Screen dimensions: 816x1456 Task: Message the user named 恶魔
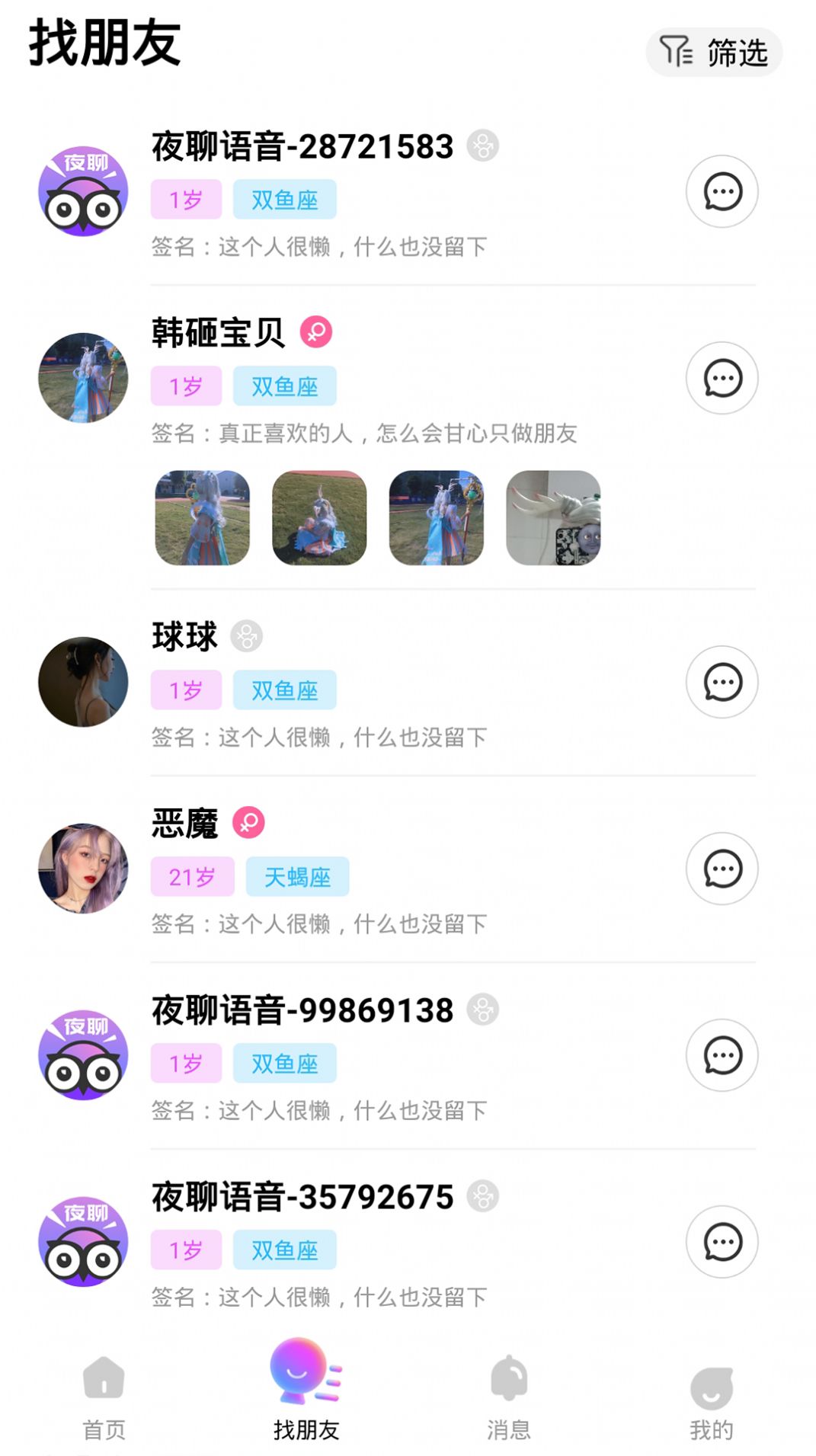722,869
